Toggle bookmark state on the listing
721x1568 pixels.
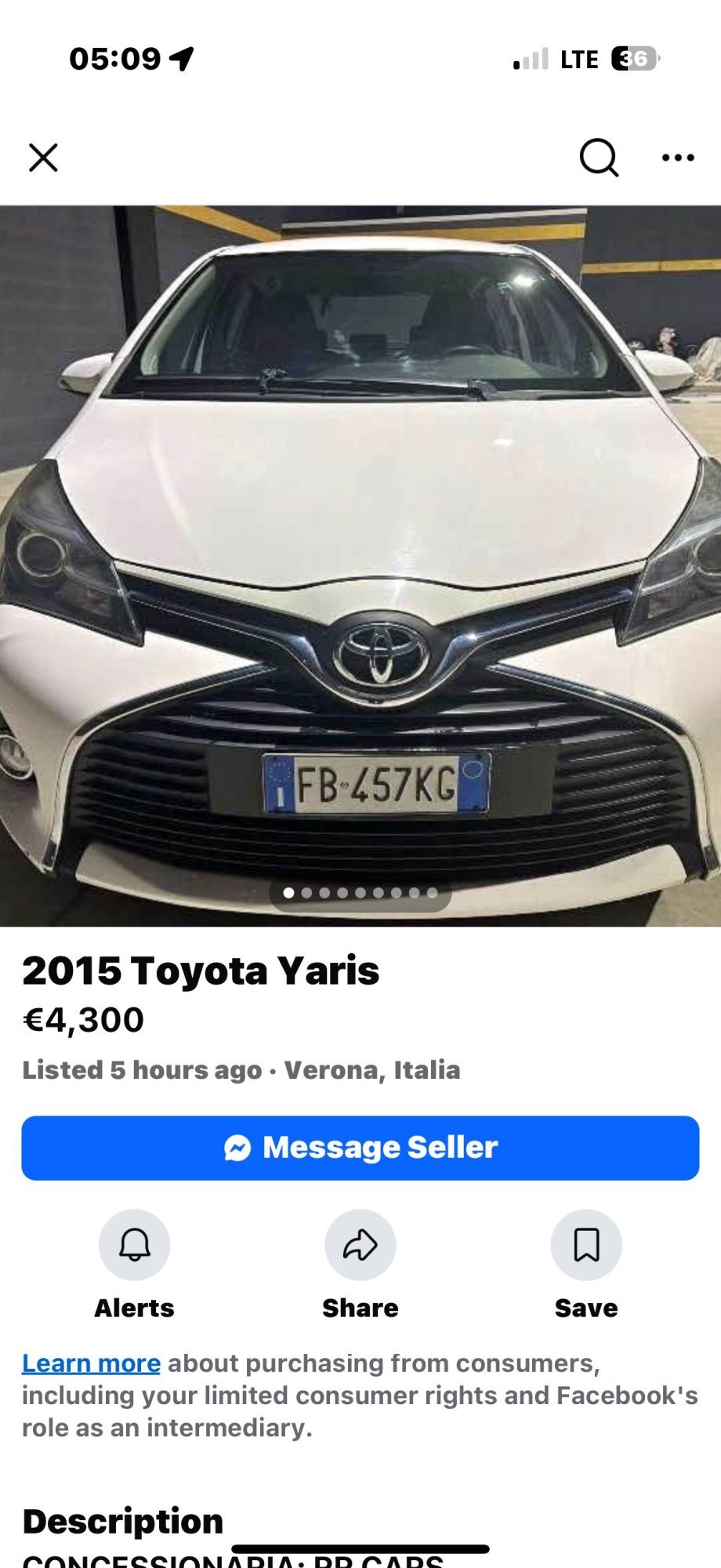(x=585, y=1244)
